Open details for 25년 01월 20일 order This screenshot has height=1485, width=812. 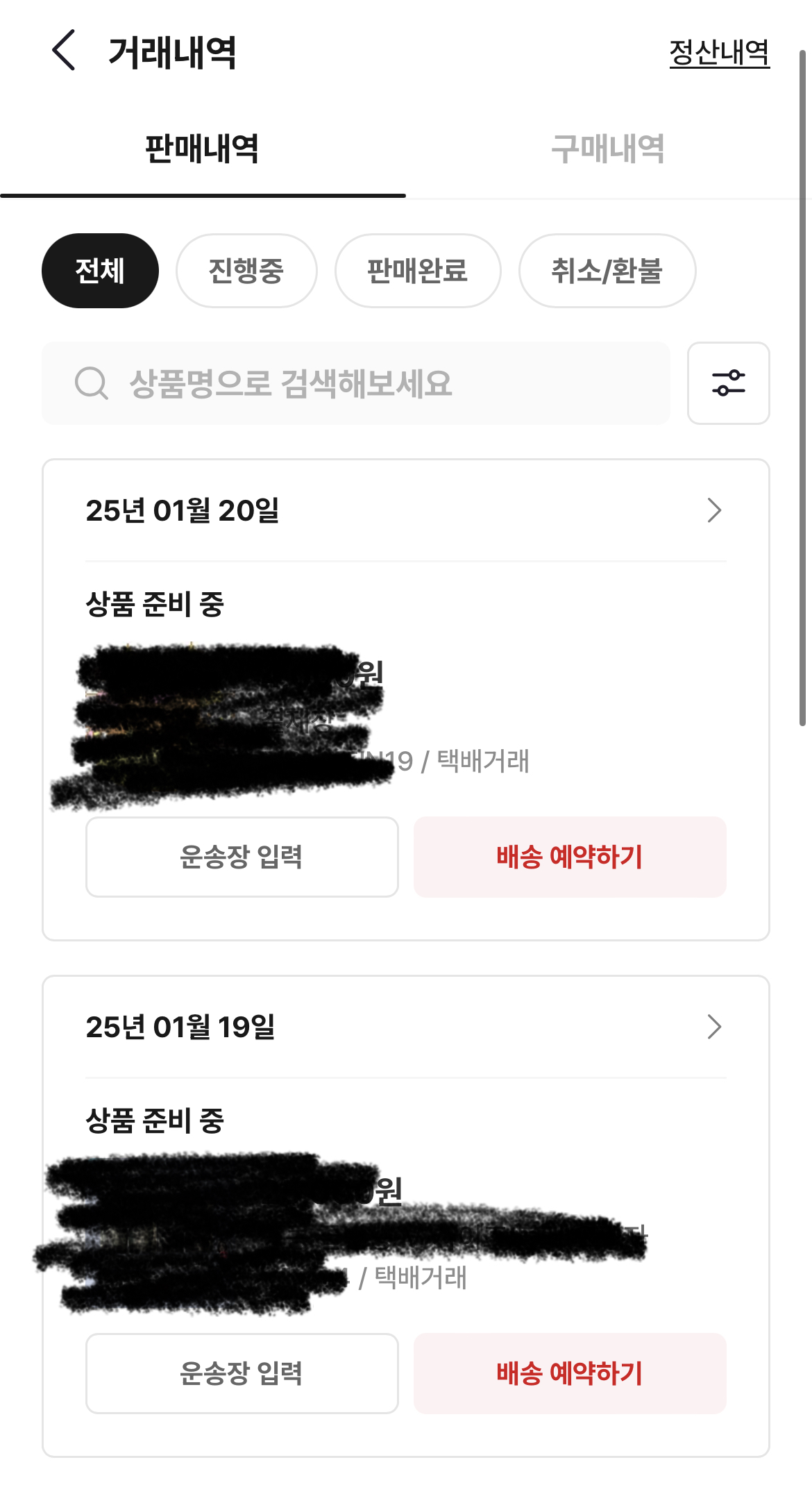pos(713,510)
